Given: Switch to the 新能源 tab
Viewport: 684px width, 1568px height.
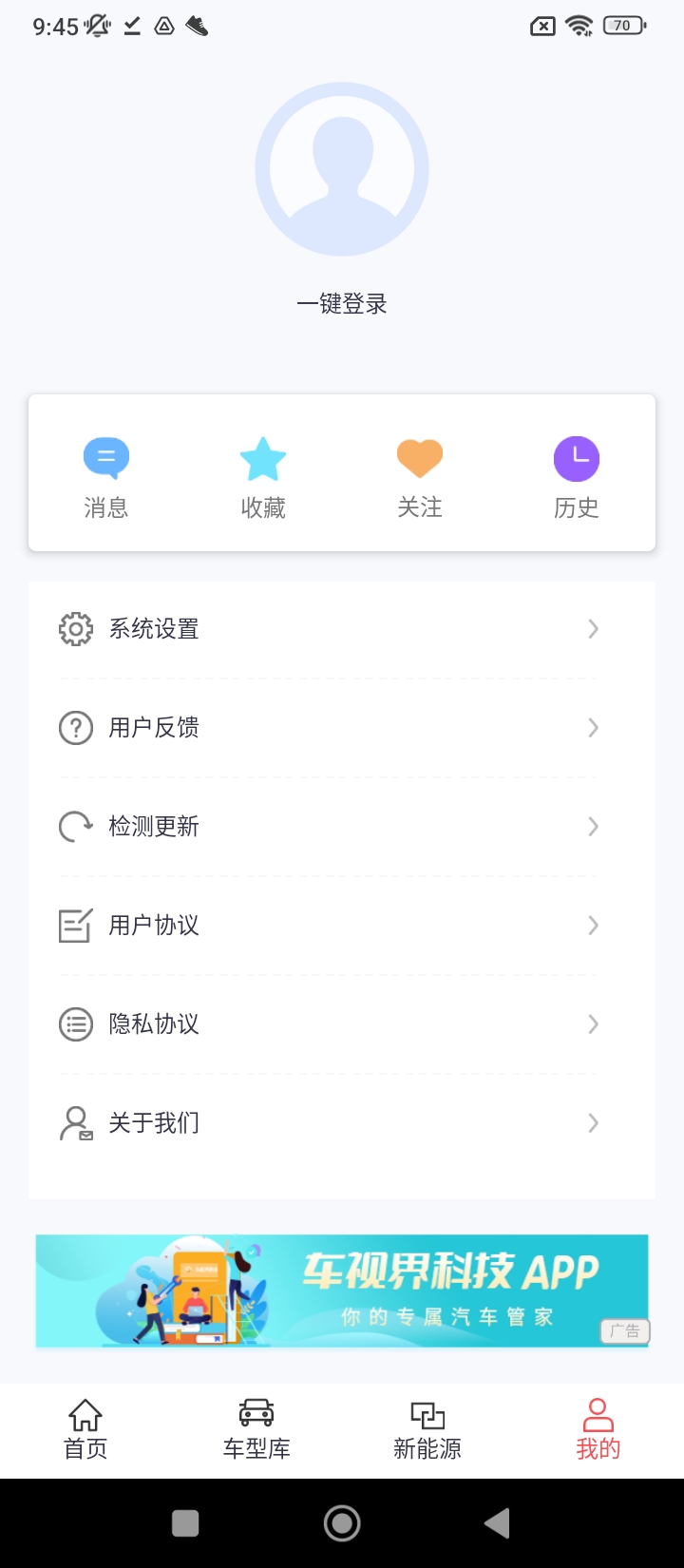Looking at the screenshot, I should [x=427, y=1429].
